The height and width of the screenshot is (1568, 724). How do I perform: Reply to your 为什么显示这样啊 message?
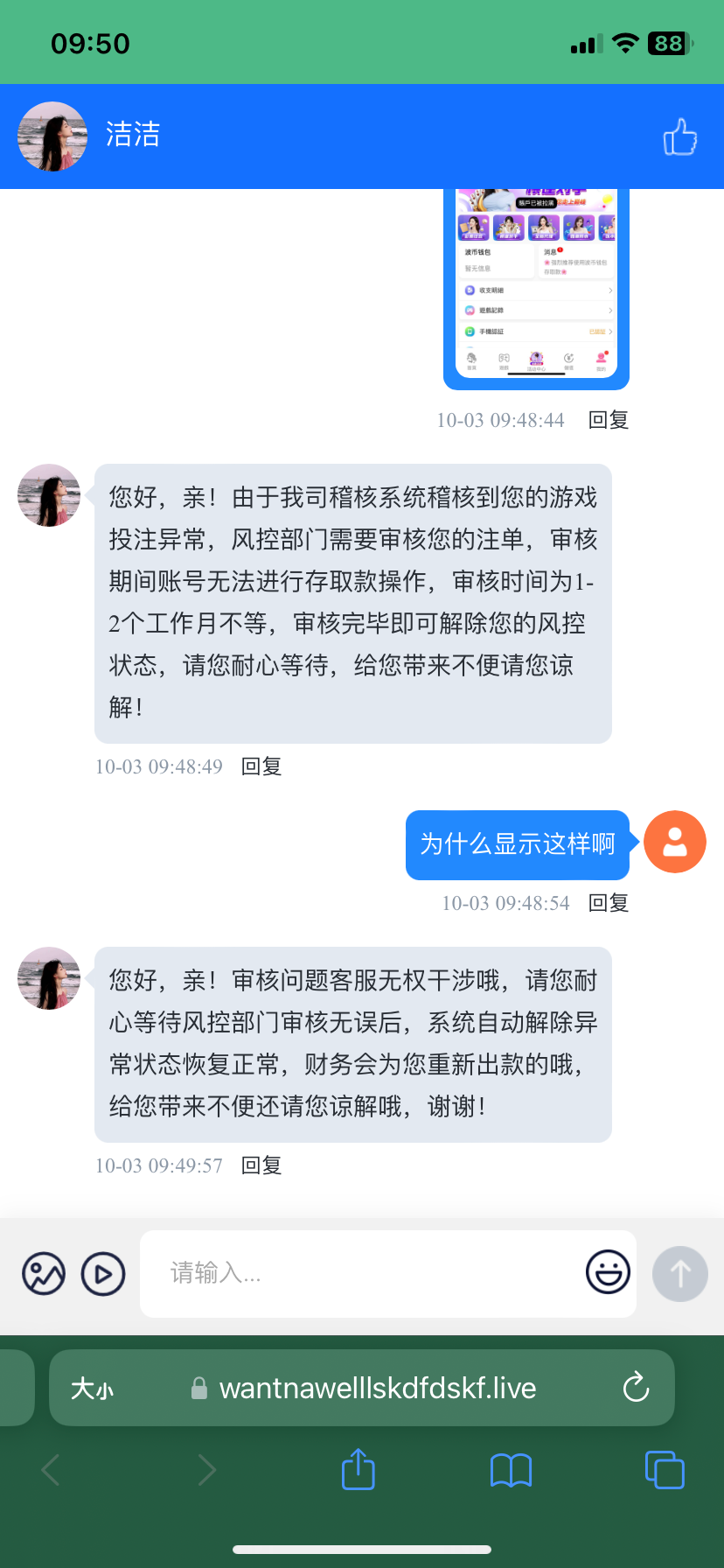click(x=607, y=902)
